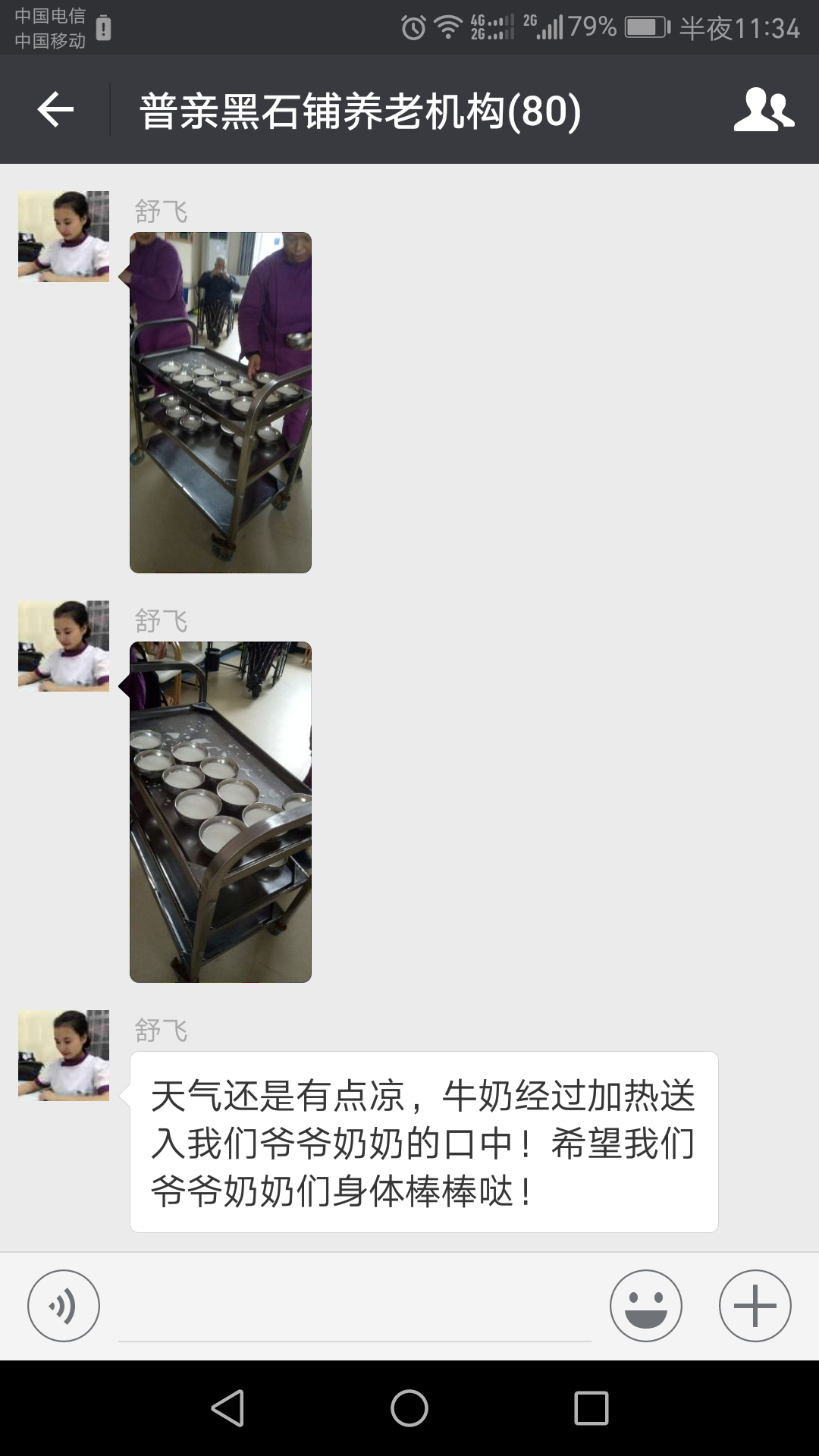Open the emoji picker
Viewport: 819px width, 1456px height.
(645, 1305)
